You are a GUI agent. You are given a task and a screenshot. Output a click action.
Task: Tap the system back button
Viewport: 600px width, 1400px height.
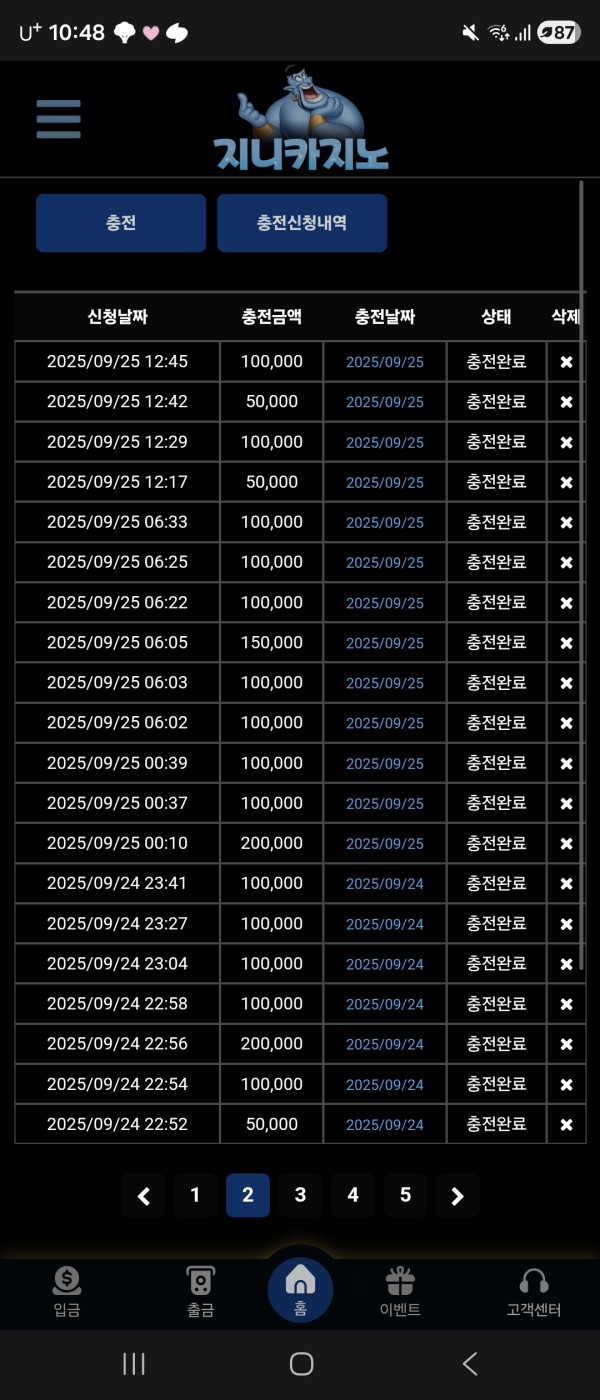[470, 1363]
